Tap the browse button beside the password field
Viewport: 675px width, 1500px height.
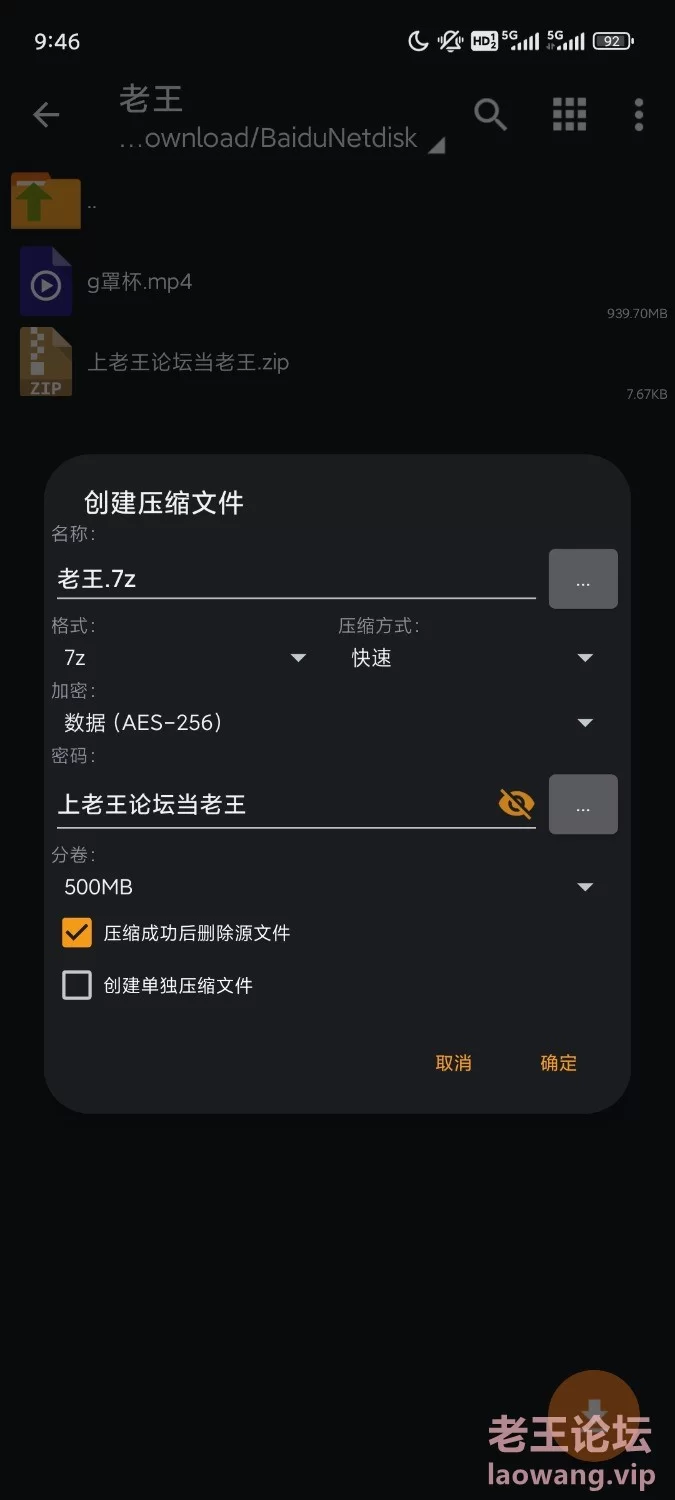[583, 804]
